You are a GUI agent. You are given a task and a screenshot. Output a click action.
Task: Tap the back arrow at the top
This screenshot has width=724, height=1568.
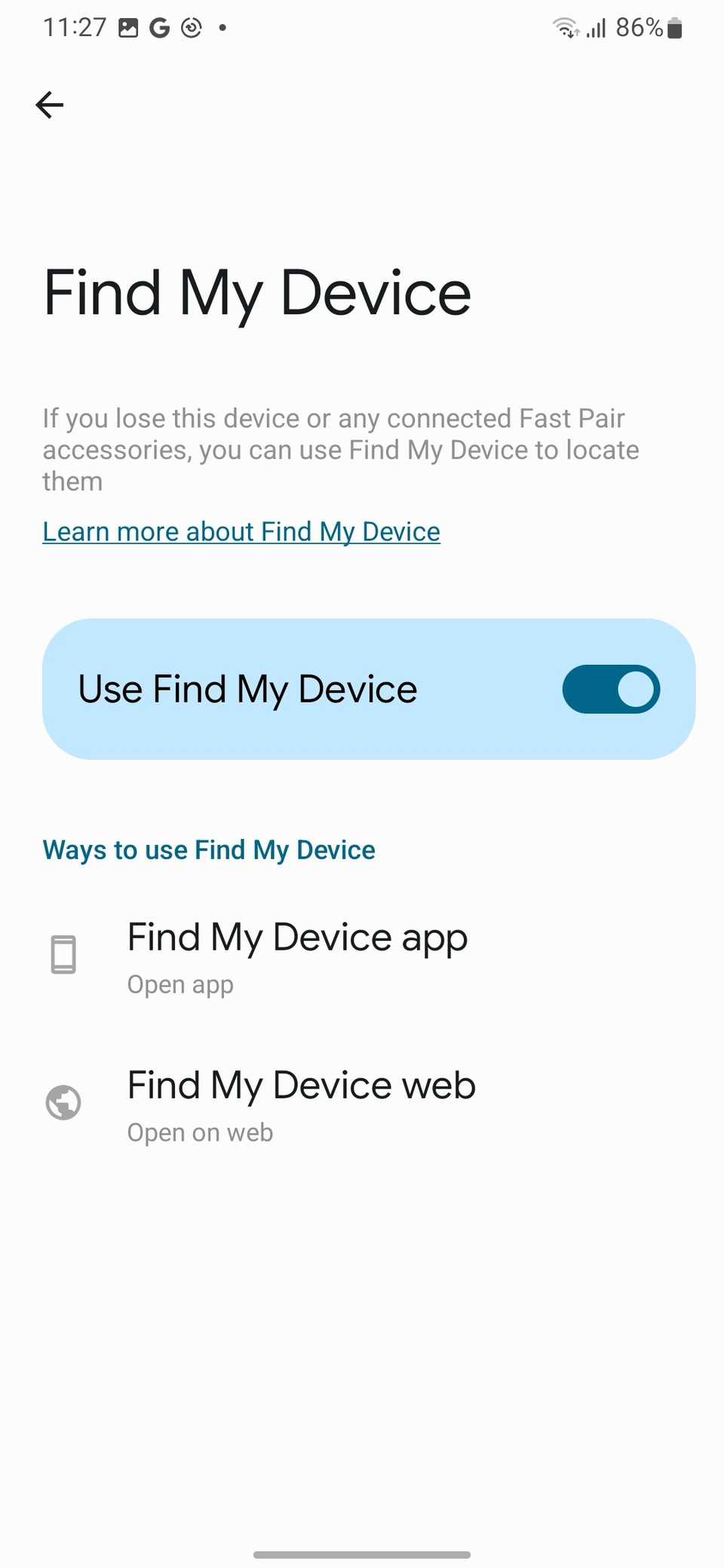pos(49,105)
